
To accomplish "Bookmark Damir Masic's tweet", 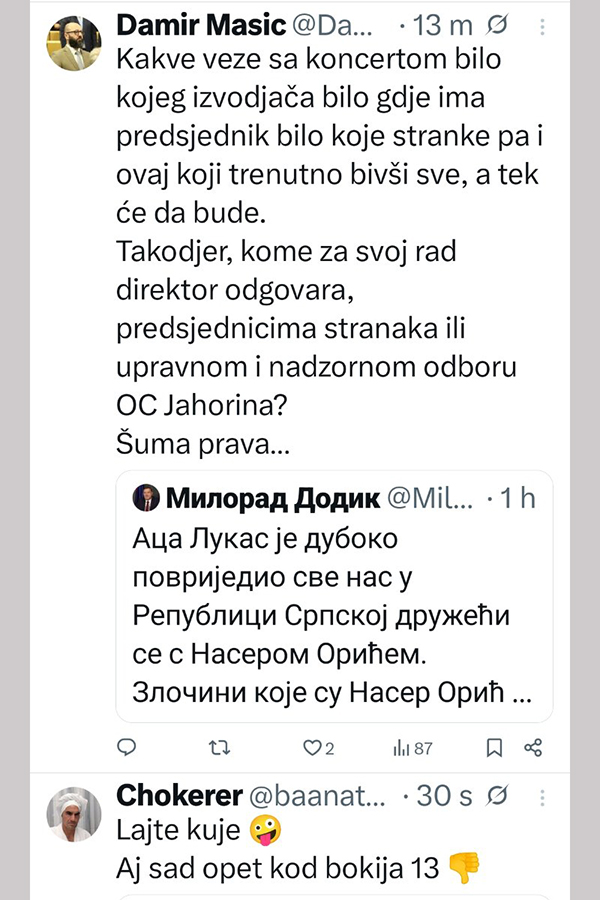I will click(494, 747).
